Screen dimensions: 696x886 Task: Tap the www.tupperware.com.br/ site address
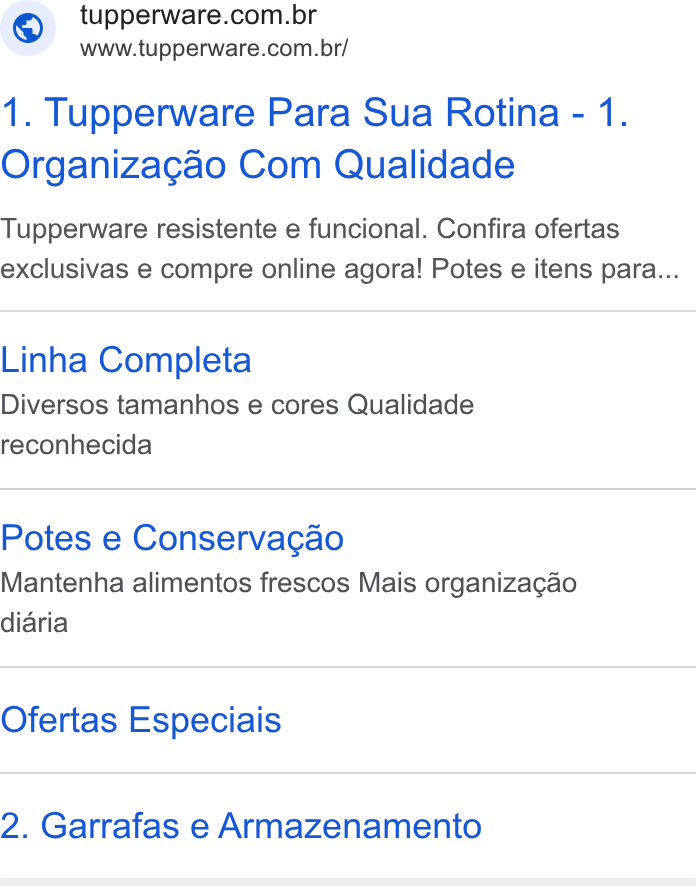214,49
